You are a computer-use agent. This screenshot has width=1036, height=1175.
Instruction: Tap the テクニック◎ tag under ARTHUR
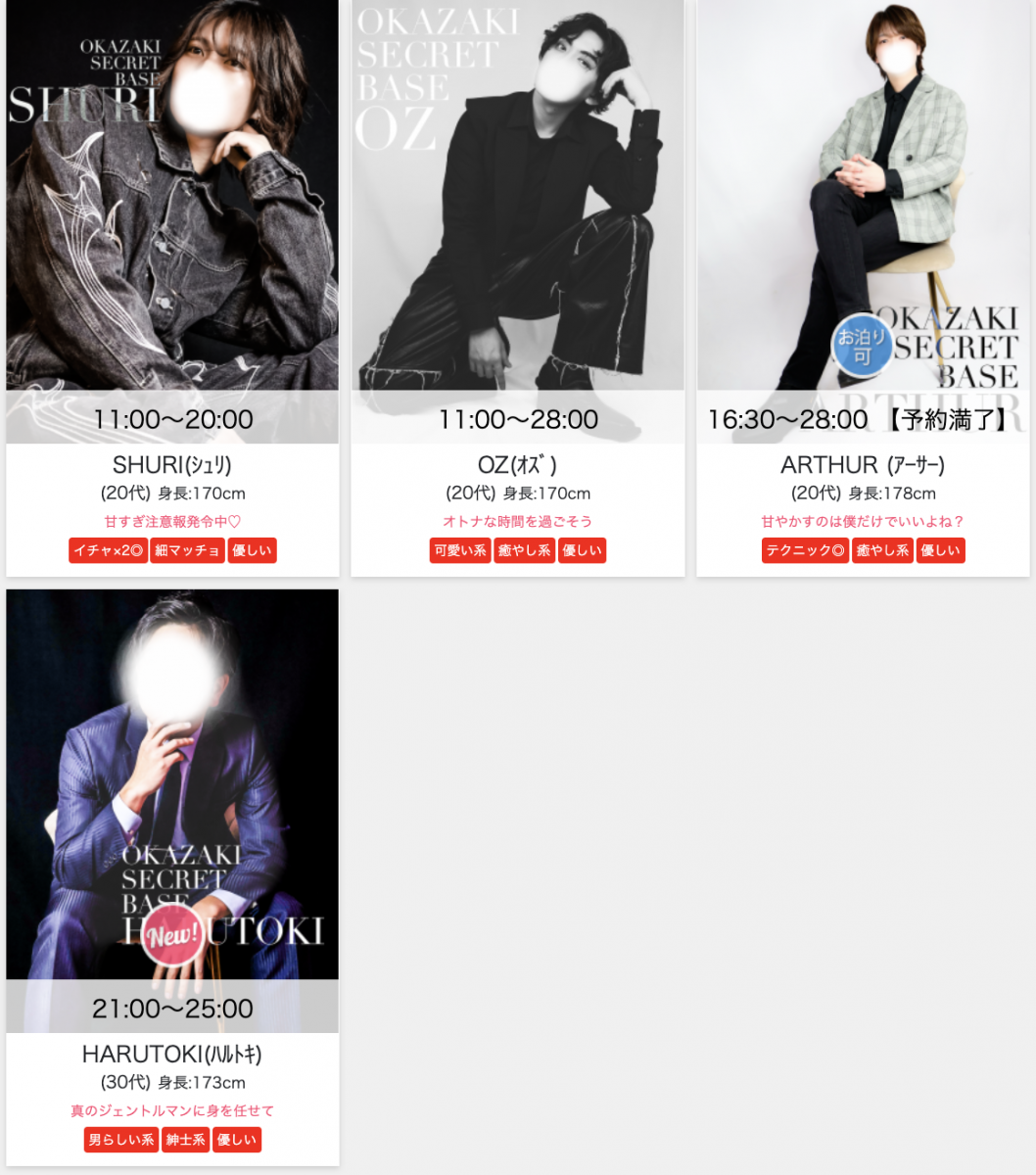[x=805, y=550]
